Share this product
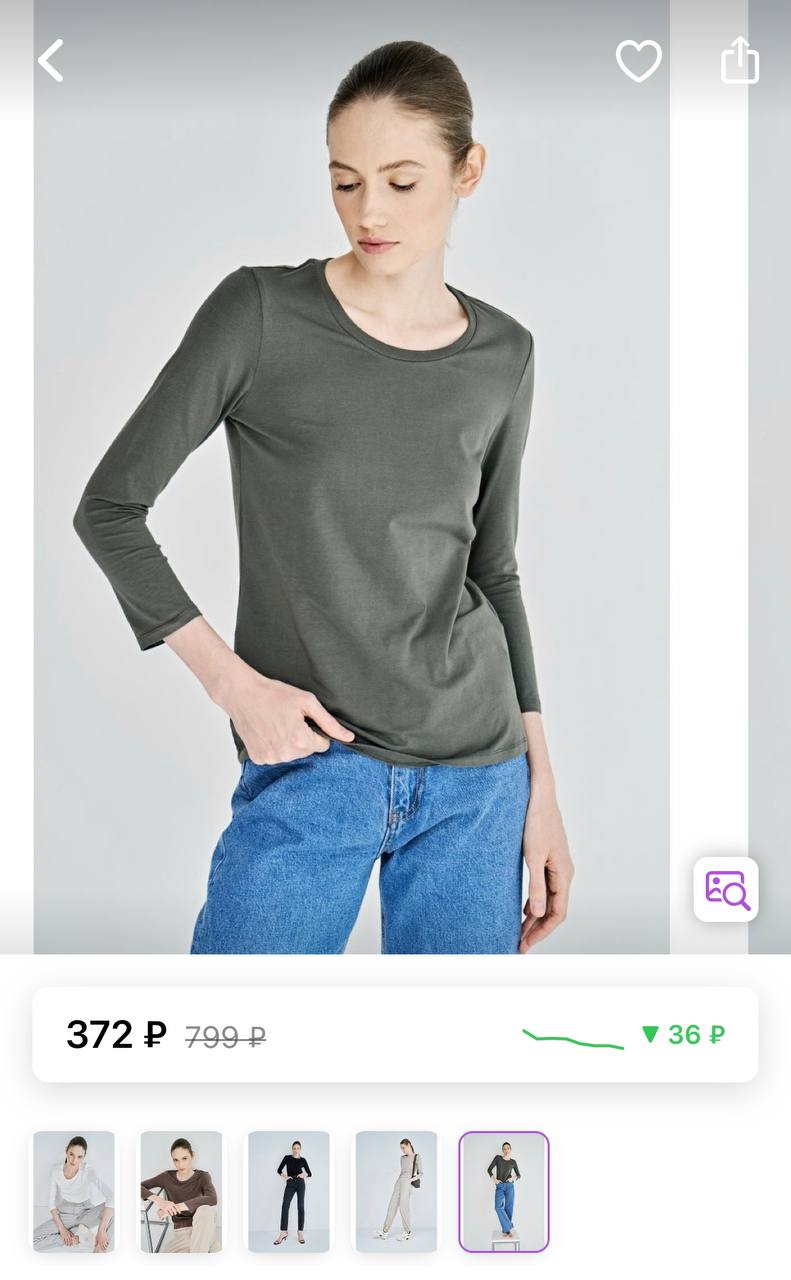 pyautogui.click(x=740, y=60)
